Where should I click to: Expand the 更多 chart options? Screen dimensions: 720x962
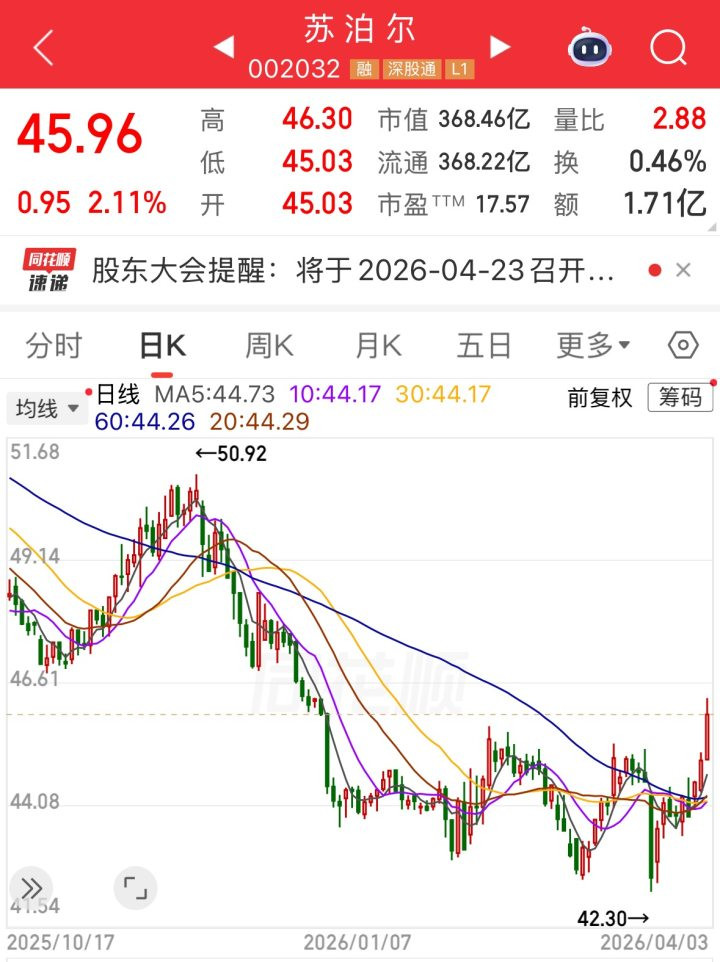593,346
